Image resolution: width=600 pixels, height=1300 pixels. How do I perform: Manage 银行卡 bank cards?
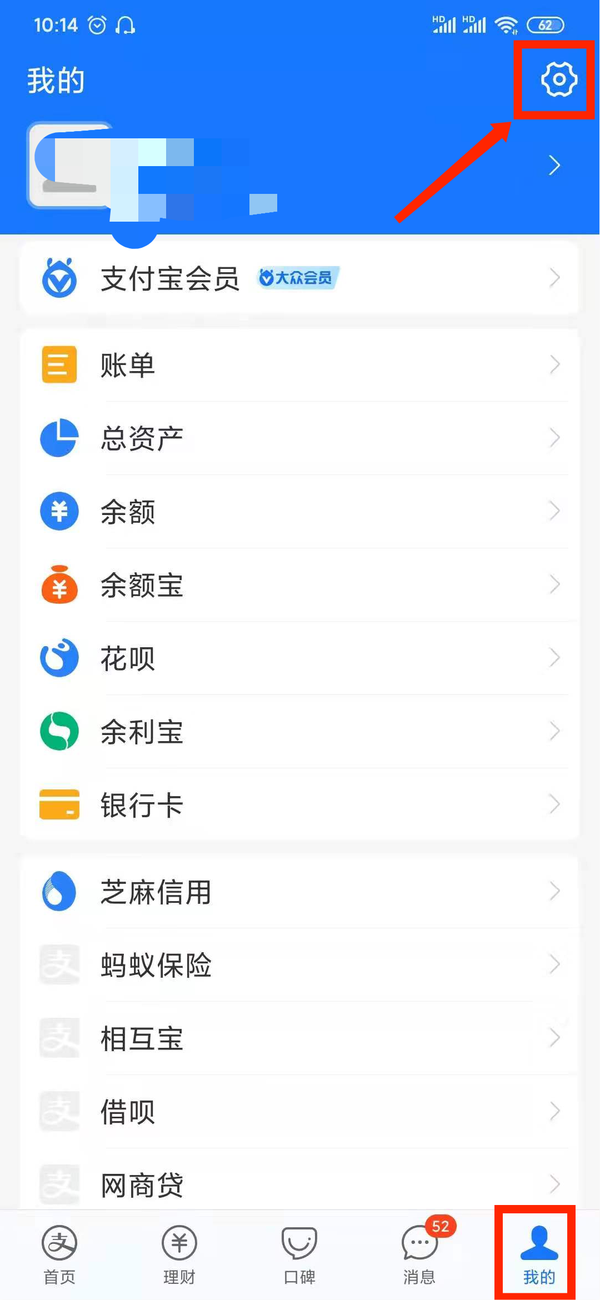pyautogui.click(x=300, y=805)
